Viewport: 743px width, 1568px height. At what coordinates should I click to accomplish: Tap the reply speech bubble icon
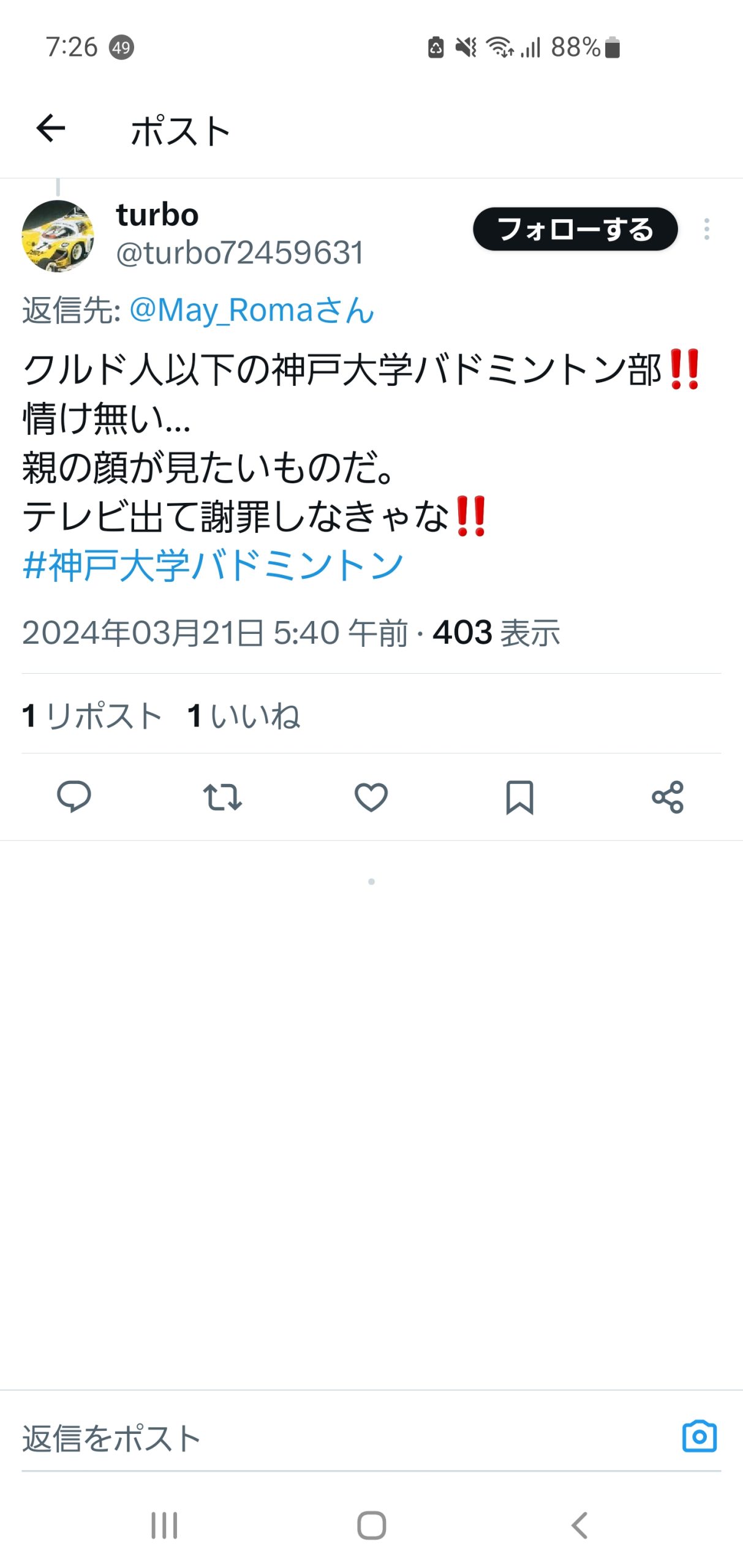pos(74,797)
